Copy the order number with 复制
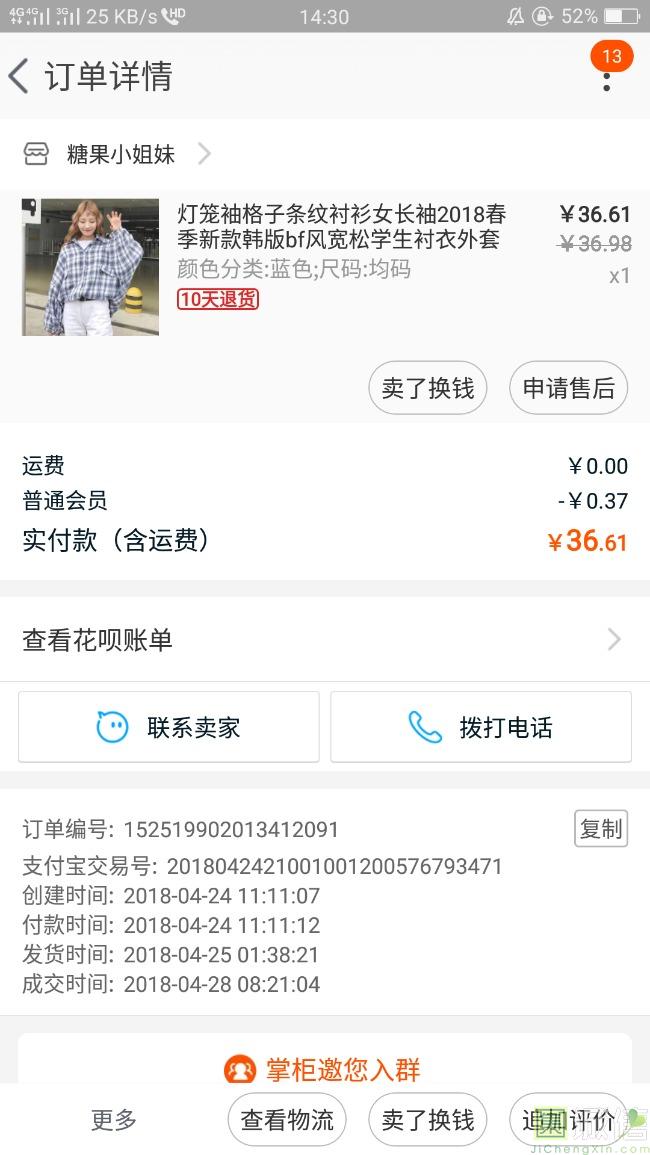 coord(601,829)
